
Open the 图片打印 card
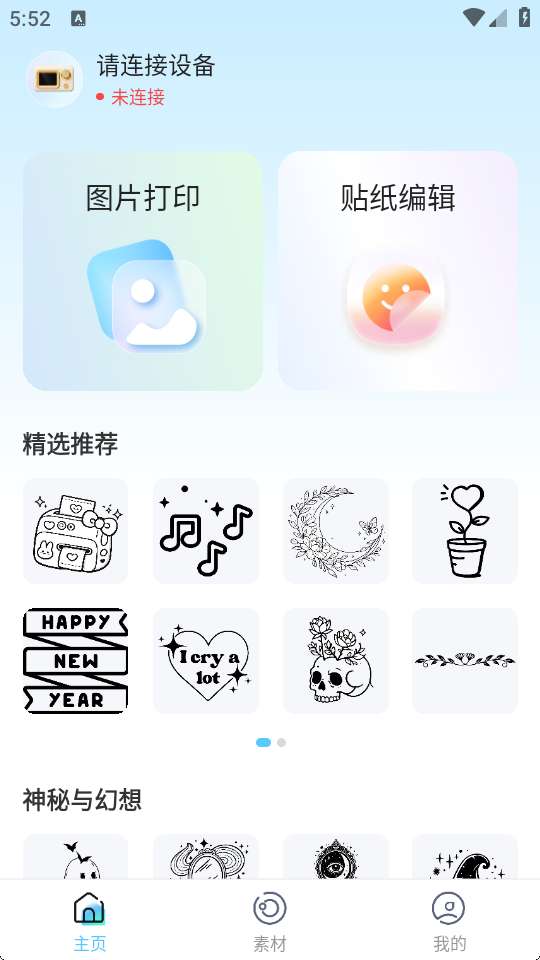point(143,271)
